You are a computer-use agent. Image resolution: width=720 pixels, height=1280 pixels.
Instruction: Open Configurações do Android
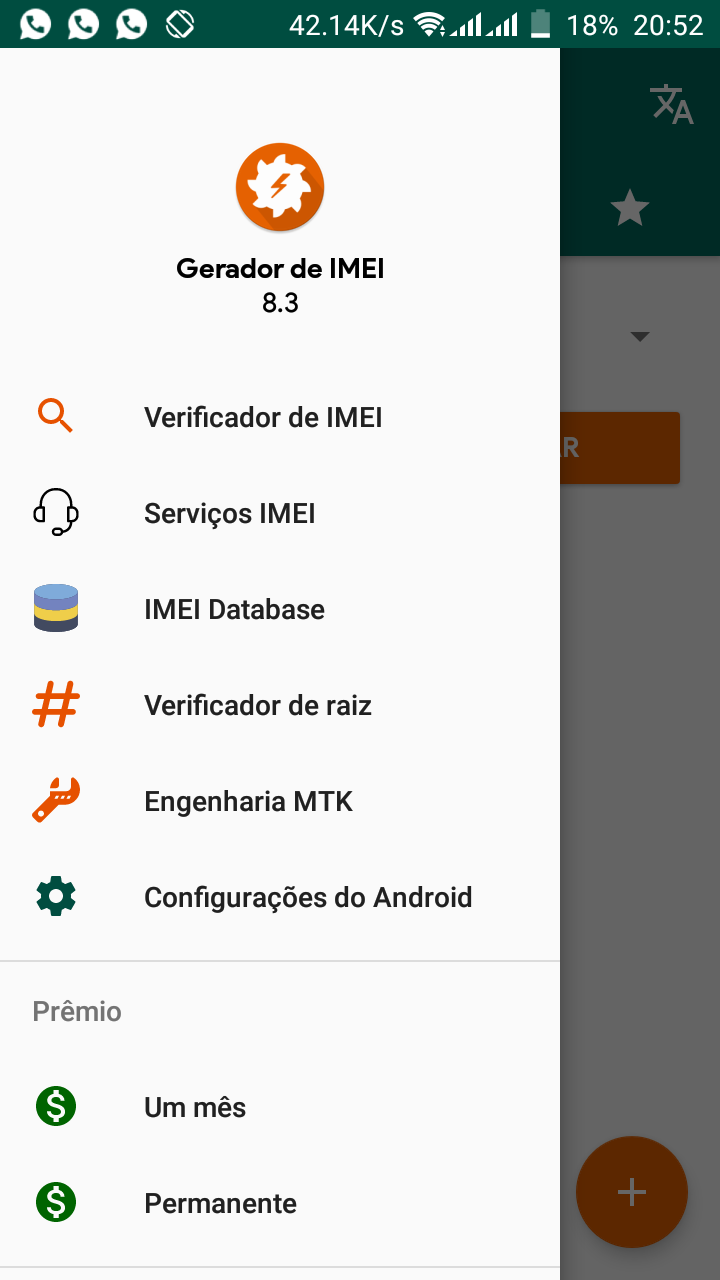tap(307, 897)
